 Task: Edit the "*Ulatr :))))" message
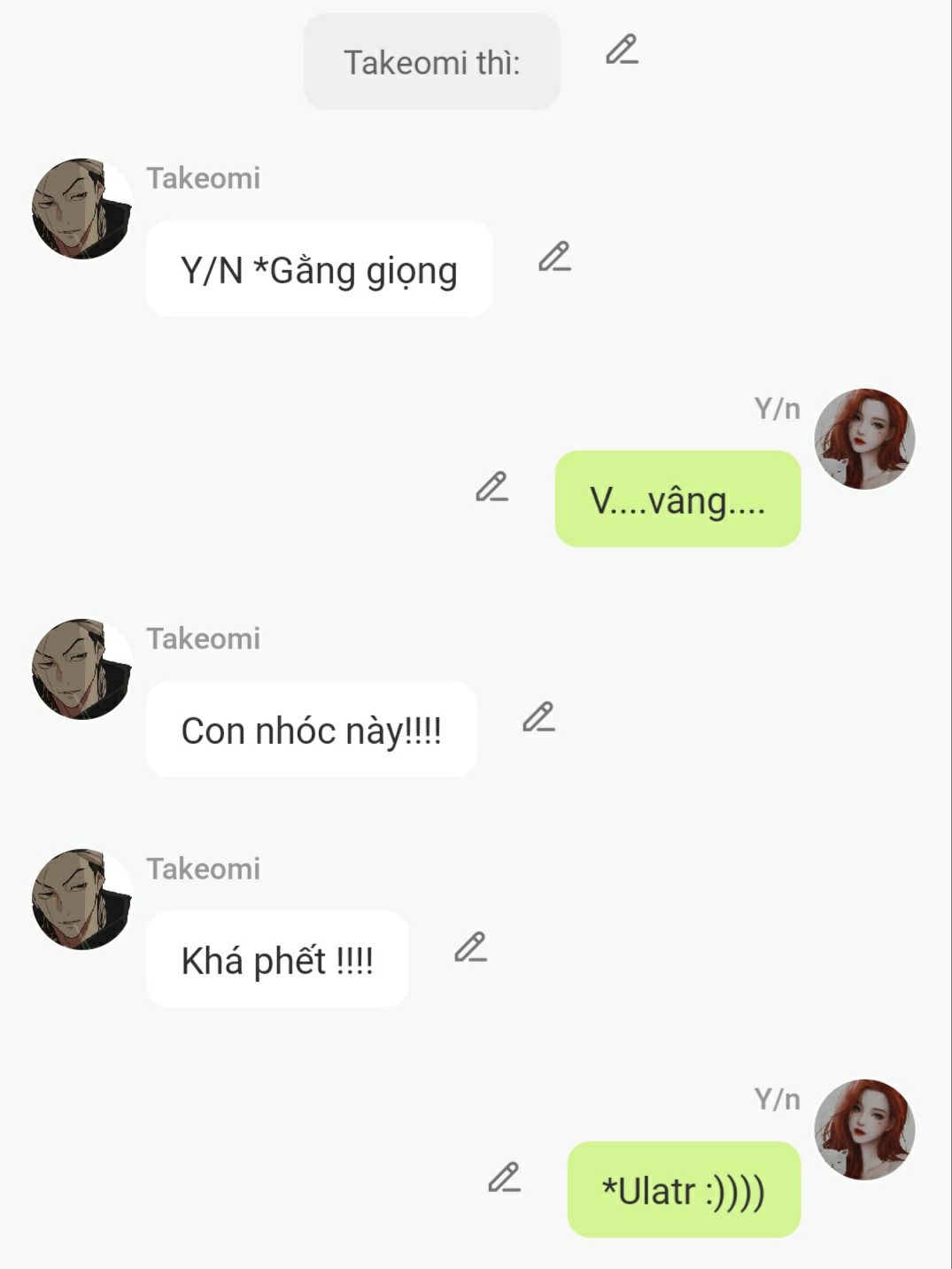coord(504,1178)
